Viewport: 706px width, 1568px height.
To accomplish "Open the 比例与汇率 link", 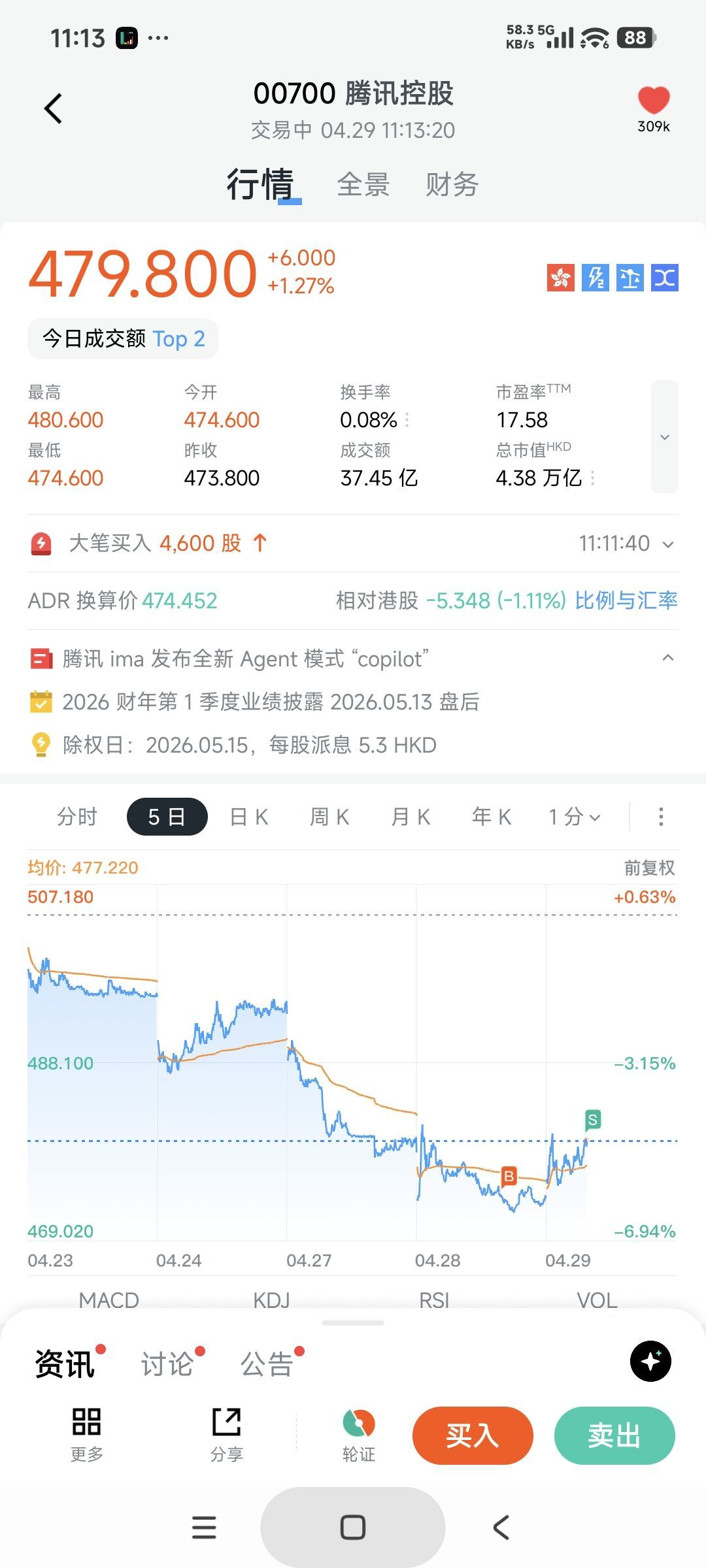I will tap(626, 600).
